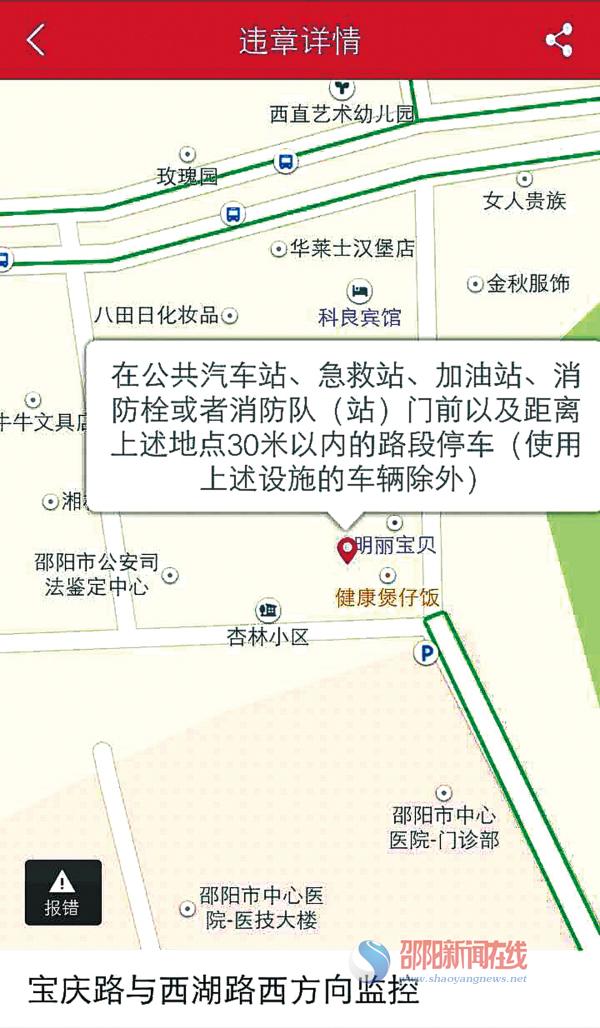Tap the parking P marker
The height and width of the screenshot is (1028, 600).
[x=424, y=653]
